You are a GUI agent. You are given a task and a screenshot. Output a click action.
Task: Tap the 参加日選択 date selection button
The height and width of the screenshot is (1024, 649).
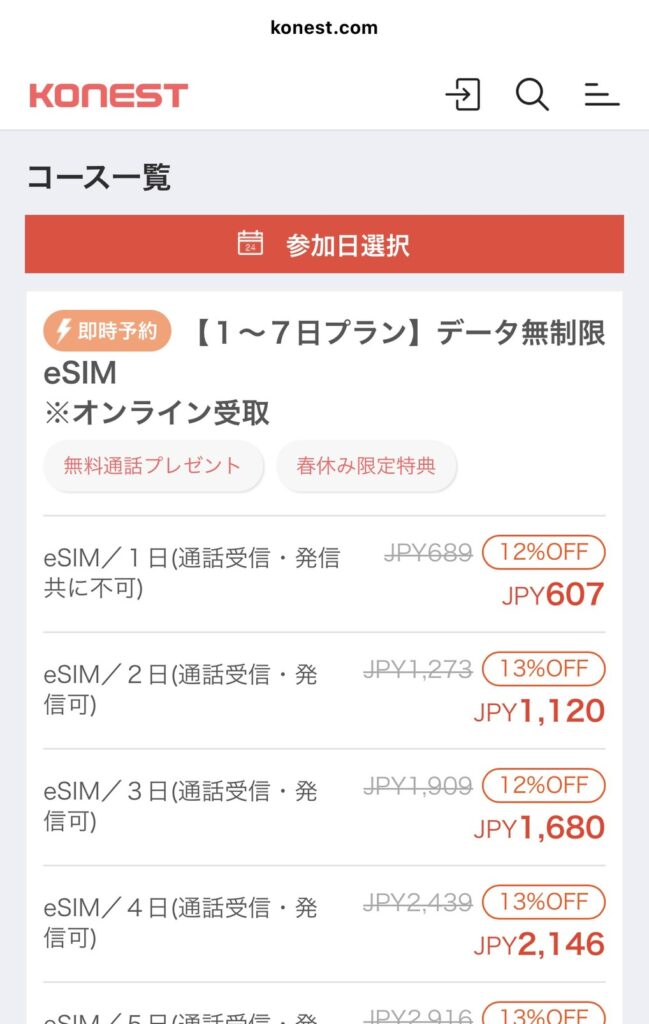pyautogui.click(x=324, y=244)
